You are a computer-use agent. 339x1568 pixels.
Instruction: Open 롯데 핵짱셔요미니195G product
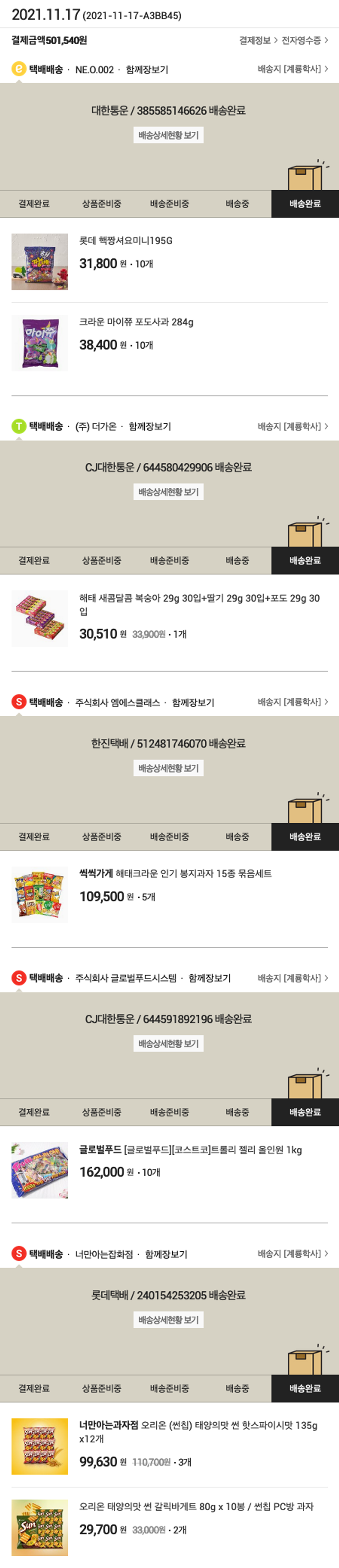[x=126, y=240]
